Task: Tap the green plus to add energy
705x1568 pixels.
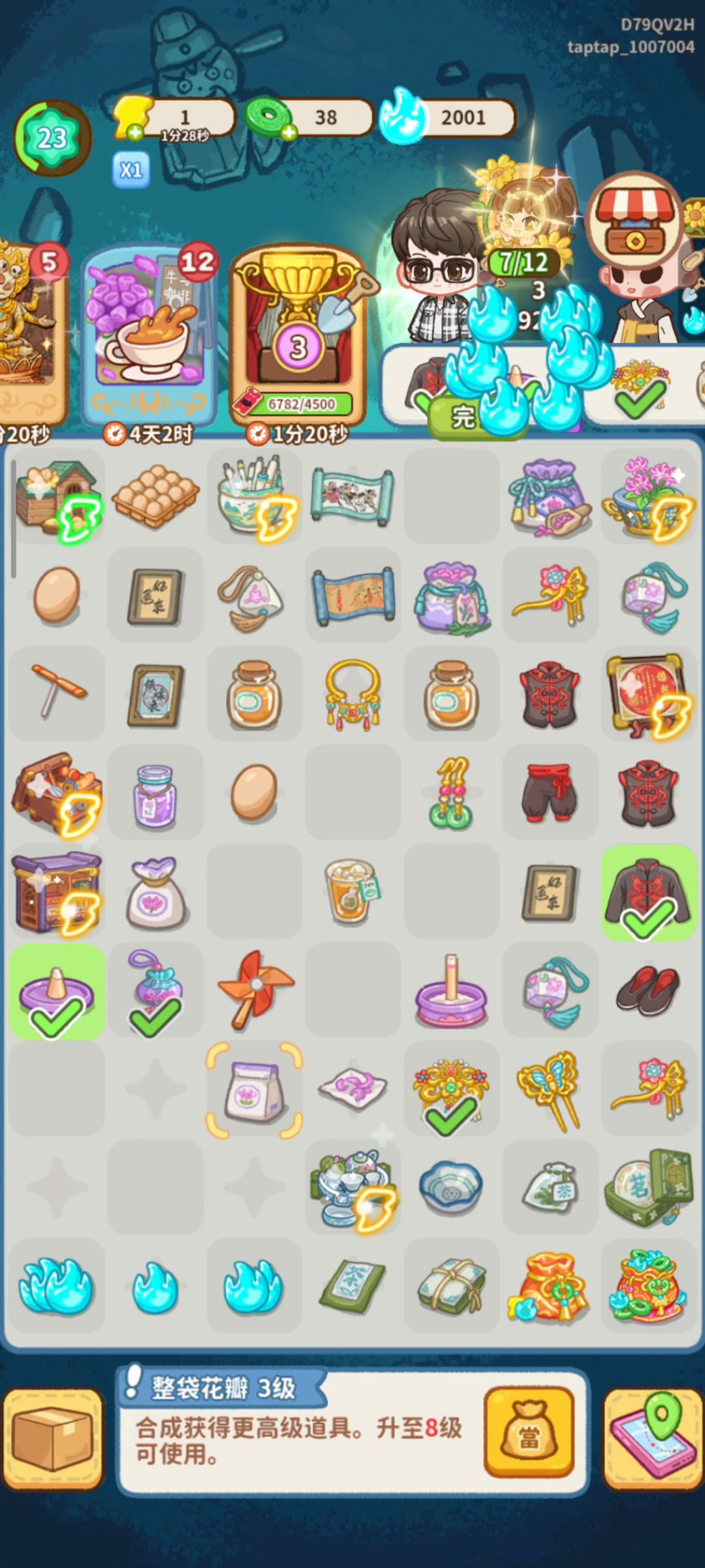Action: [135, 133]
